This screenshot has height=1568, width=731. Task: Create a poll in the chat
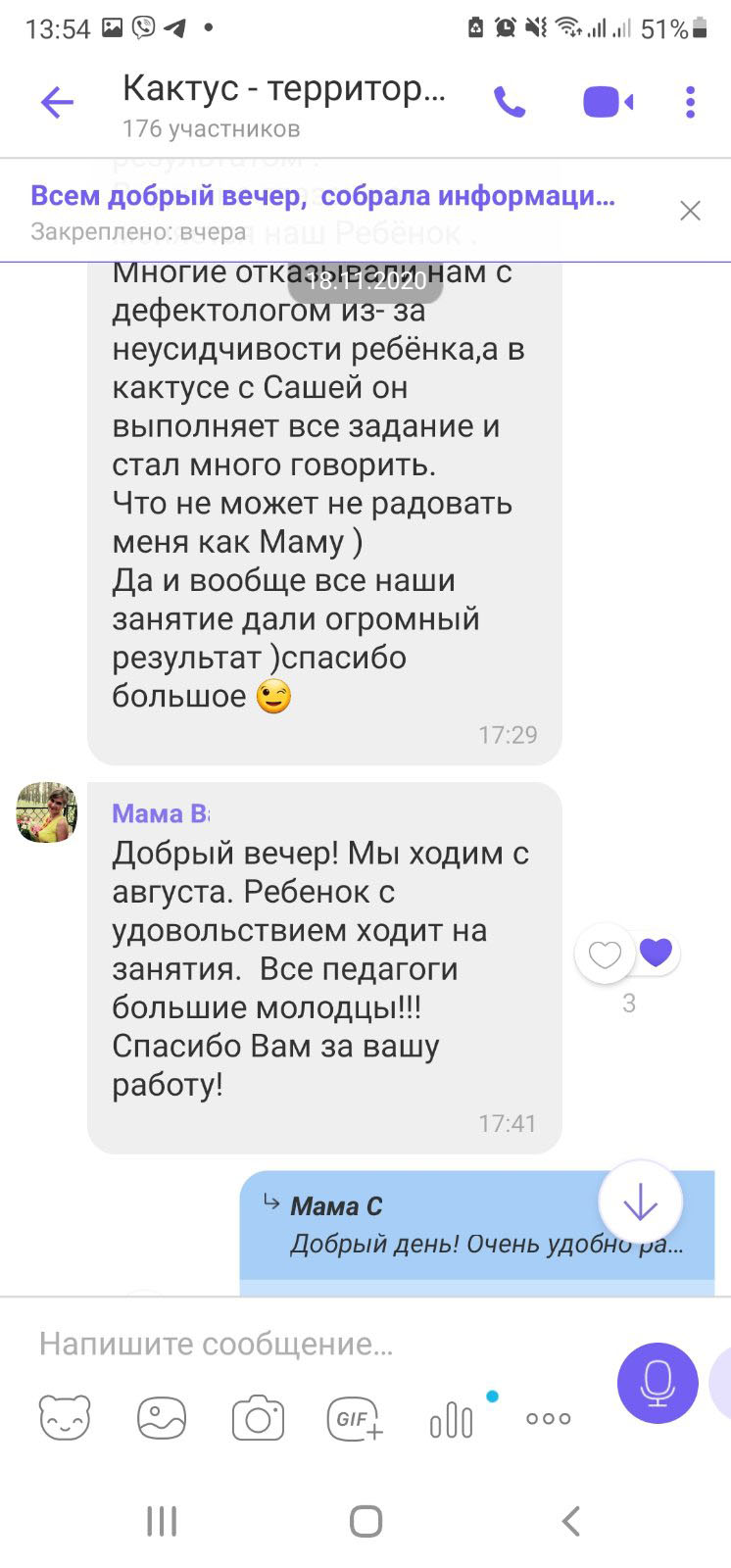[x=452, y=1418]
